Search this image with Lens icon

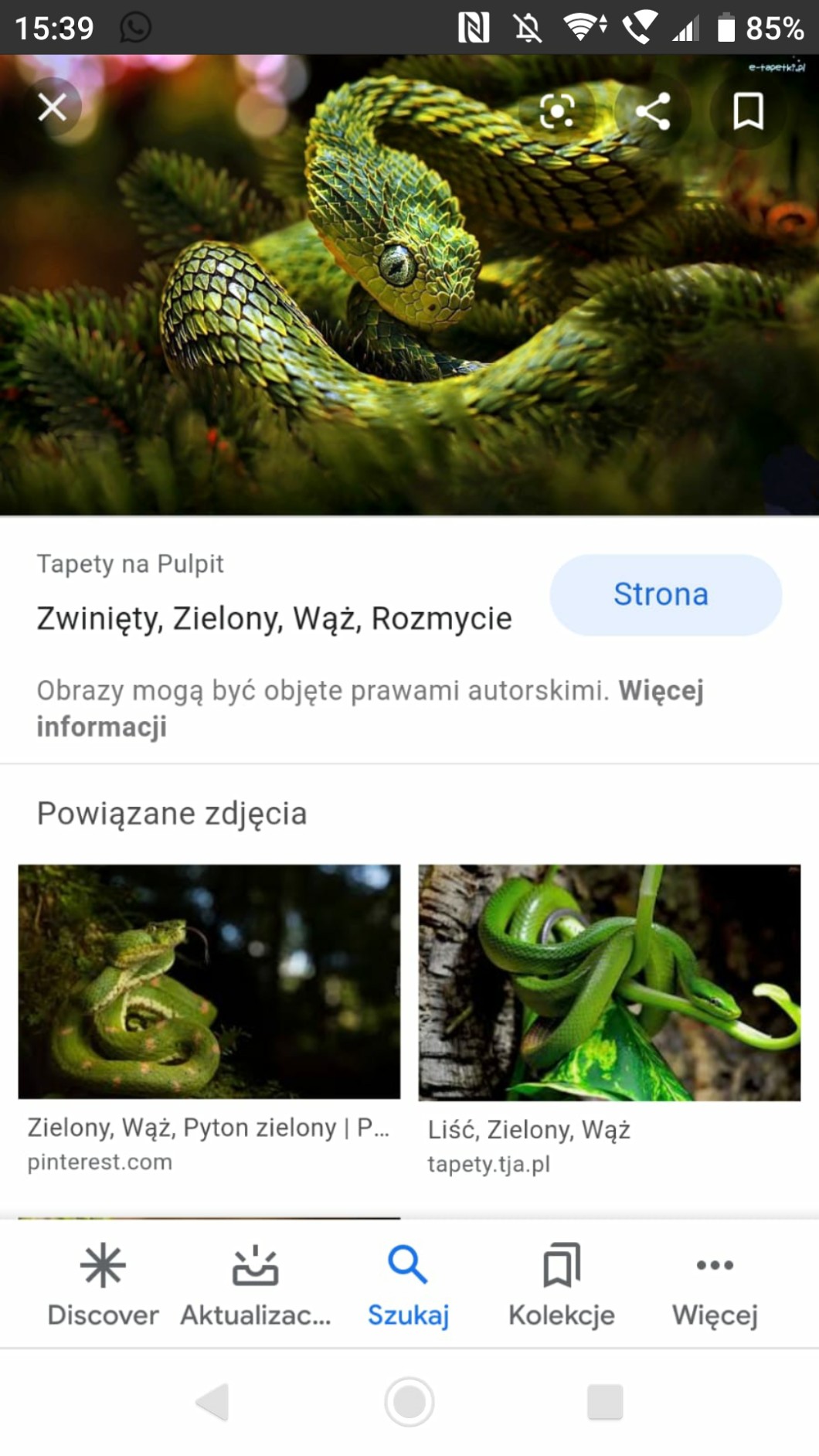[557, 111]
